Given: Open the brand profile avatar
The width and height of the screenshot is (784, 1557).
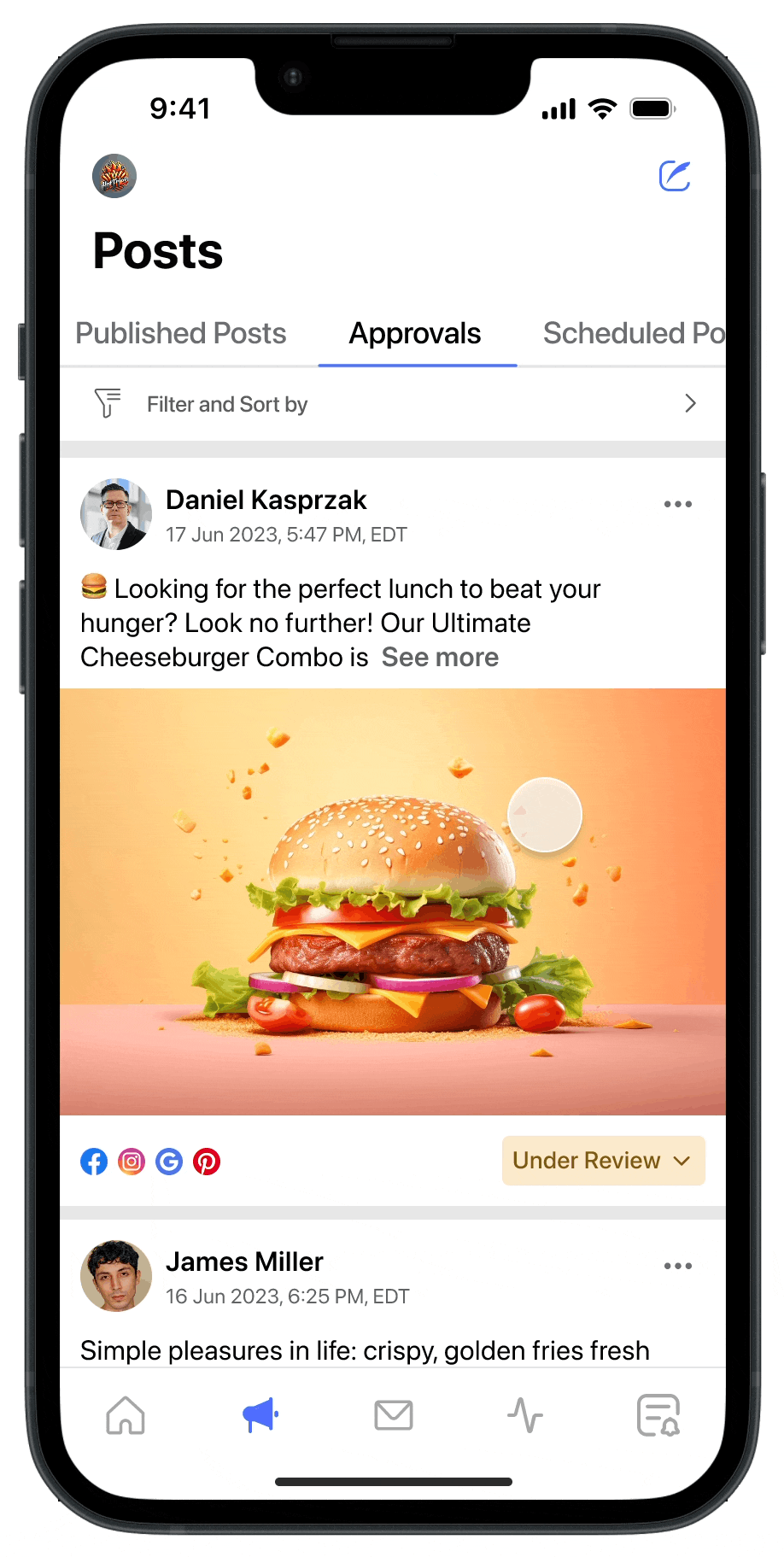Looking at the screenshot, I should (114, 176).
